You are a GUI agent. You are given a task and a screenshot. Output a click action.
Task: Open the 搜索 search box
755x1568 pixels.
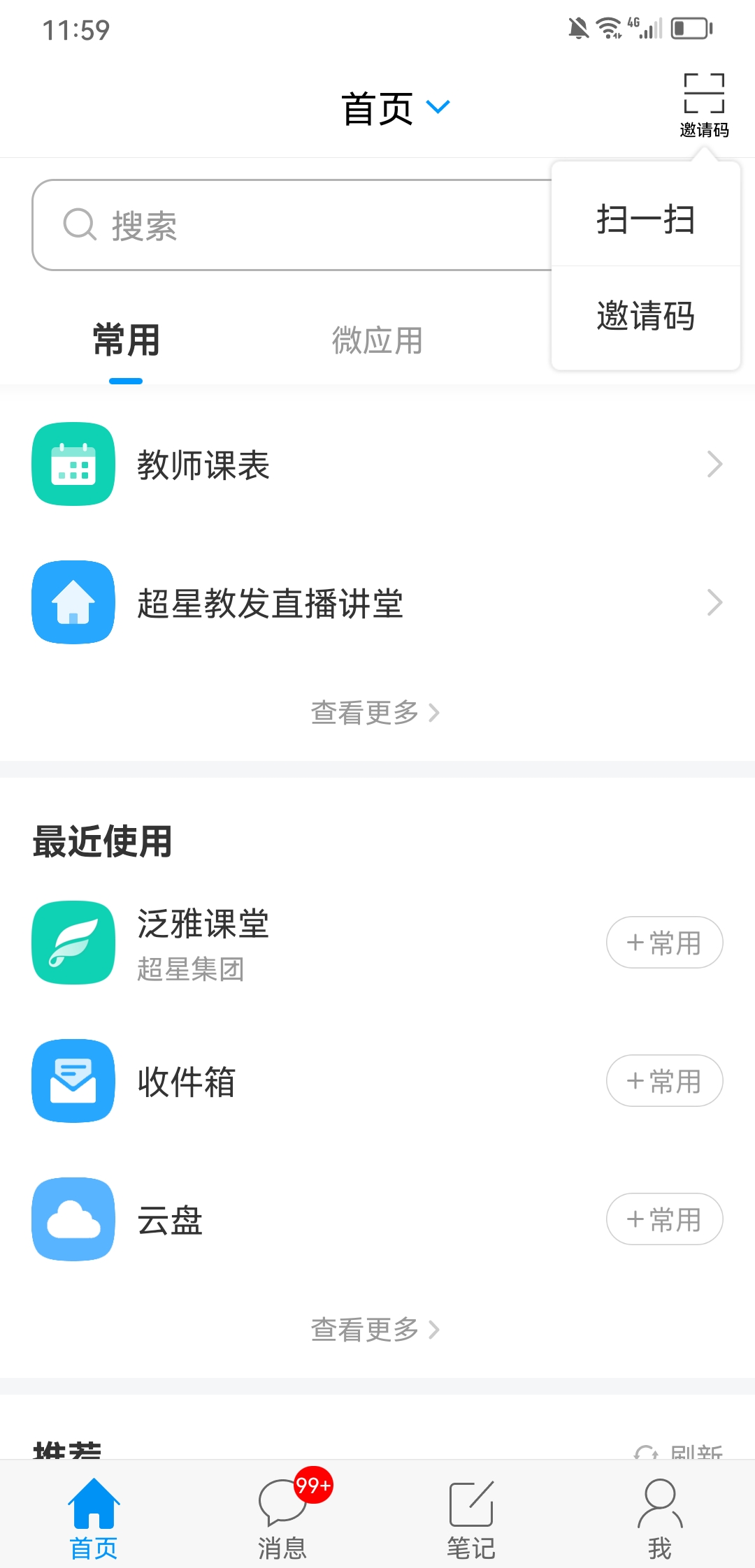tap(294, 225)
